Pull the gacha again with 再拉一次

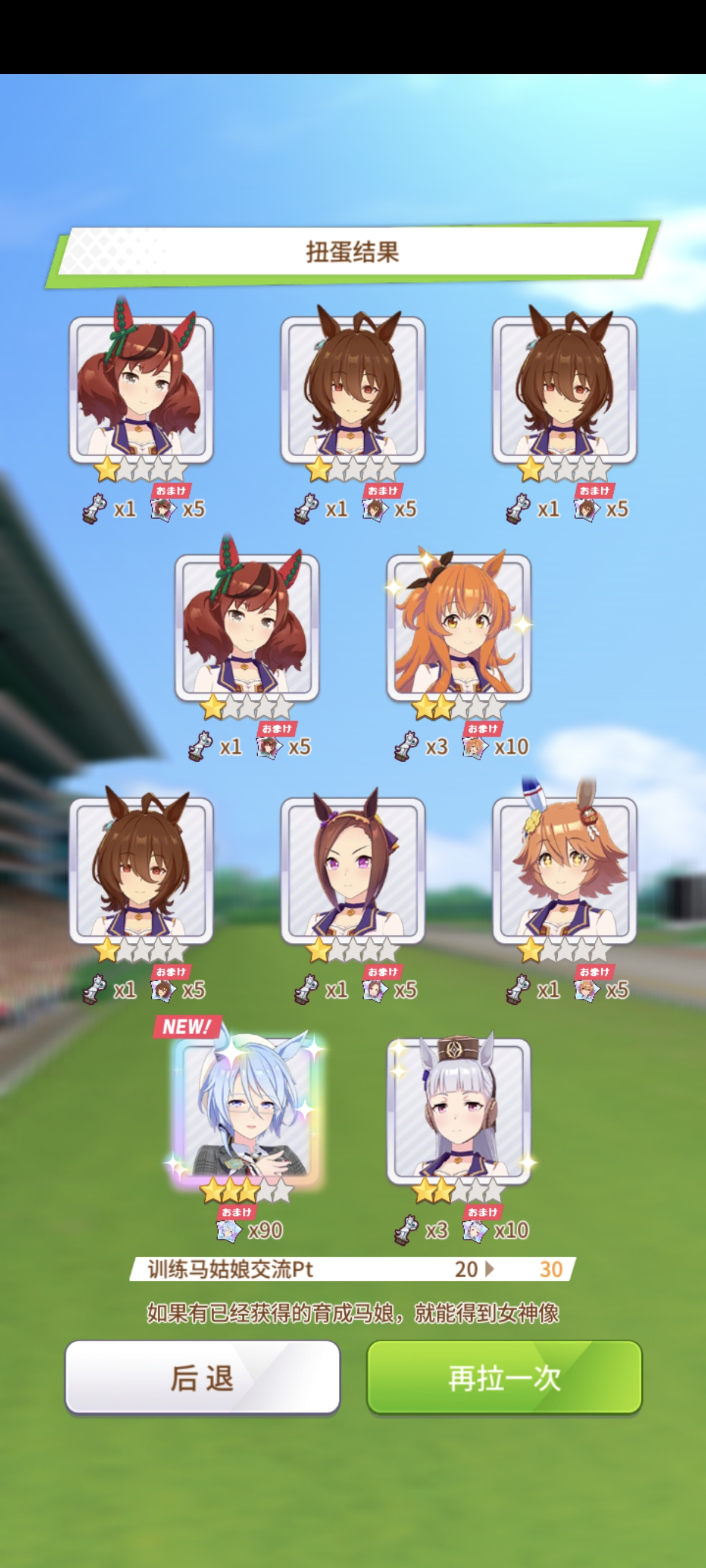[504, 1377]
